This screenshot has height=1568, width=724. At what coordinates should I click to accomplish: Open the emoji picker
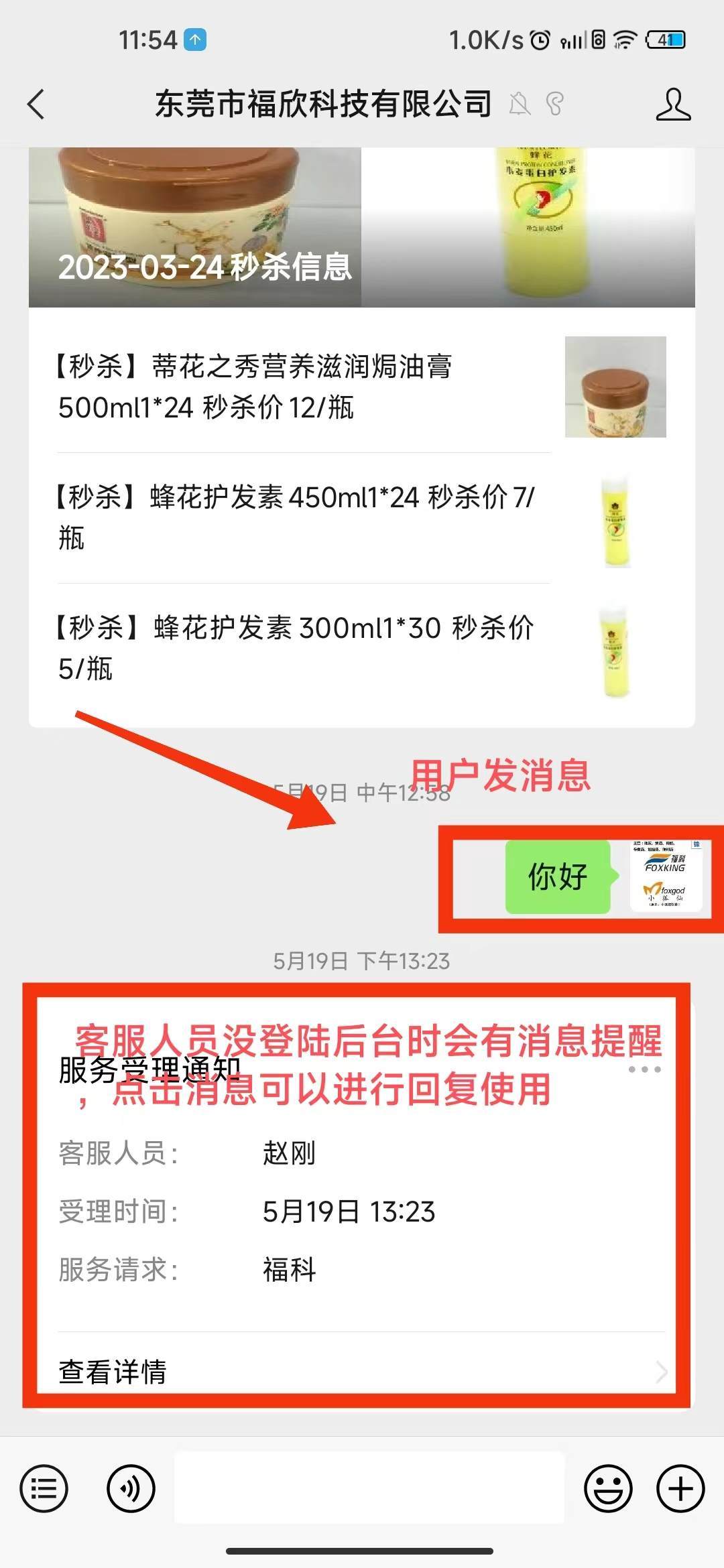pos(608,1490)
